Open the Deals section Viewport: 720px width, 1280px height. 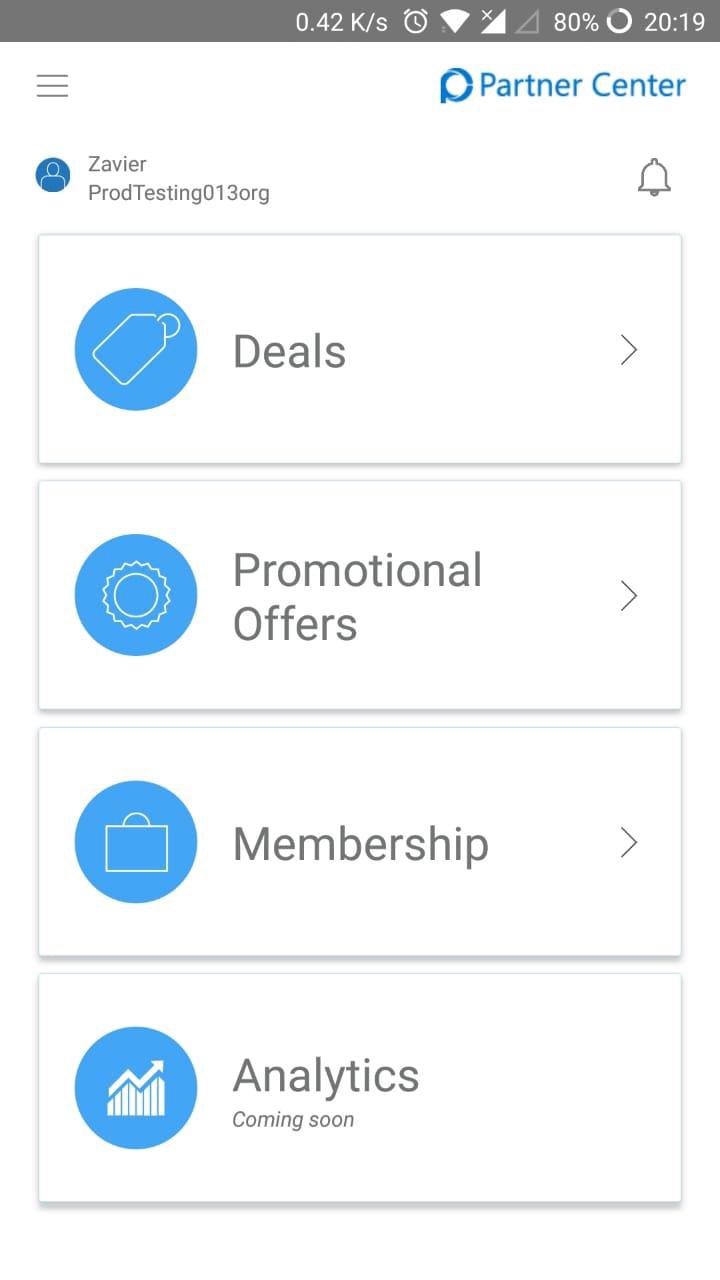point(360,349)
